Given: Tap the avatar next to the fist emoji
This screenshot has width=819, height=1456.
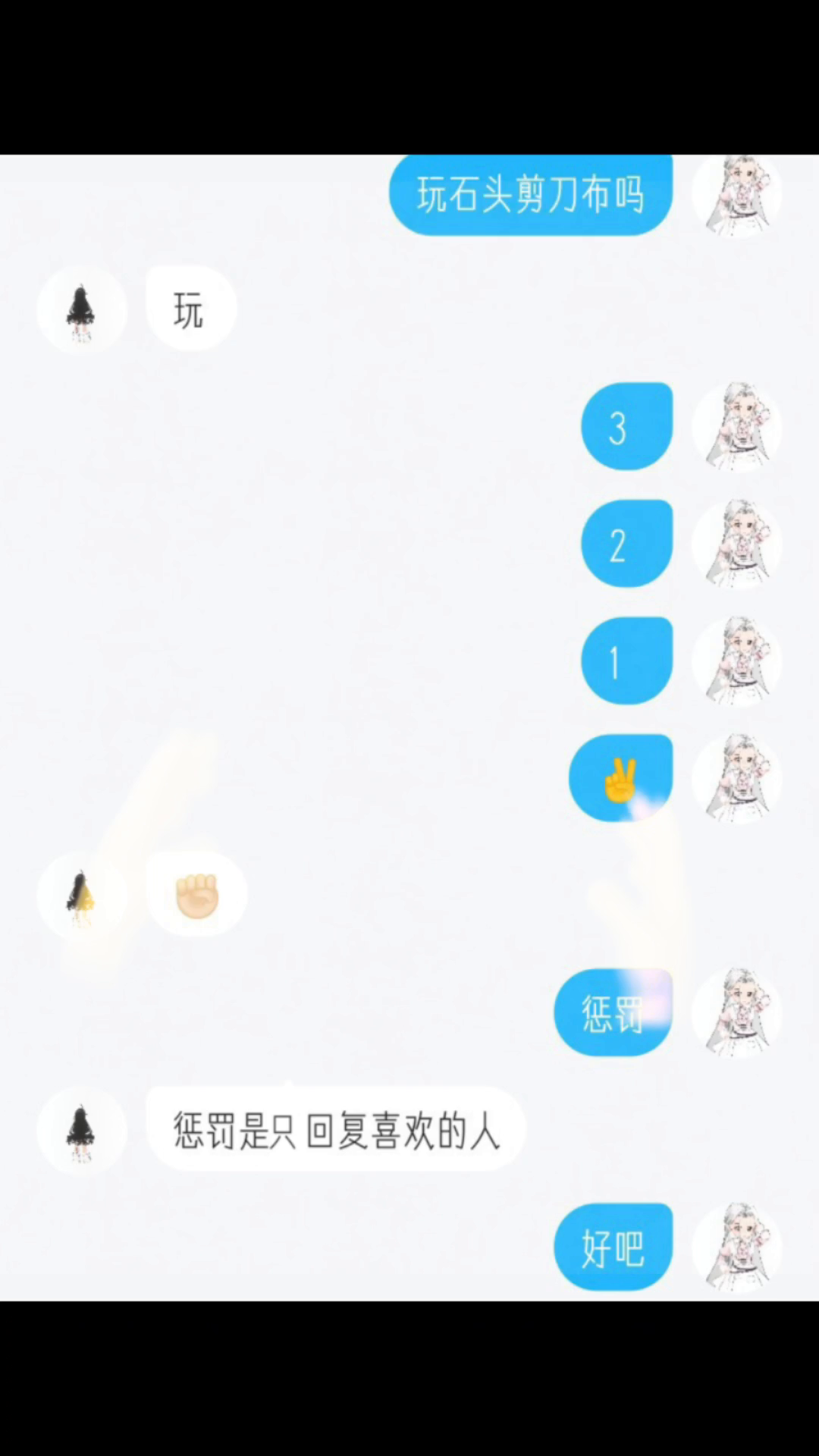Looking at the screenshot, I should 82,896.
